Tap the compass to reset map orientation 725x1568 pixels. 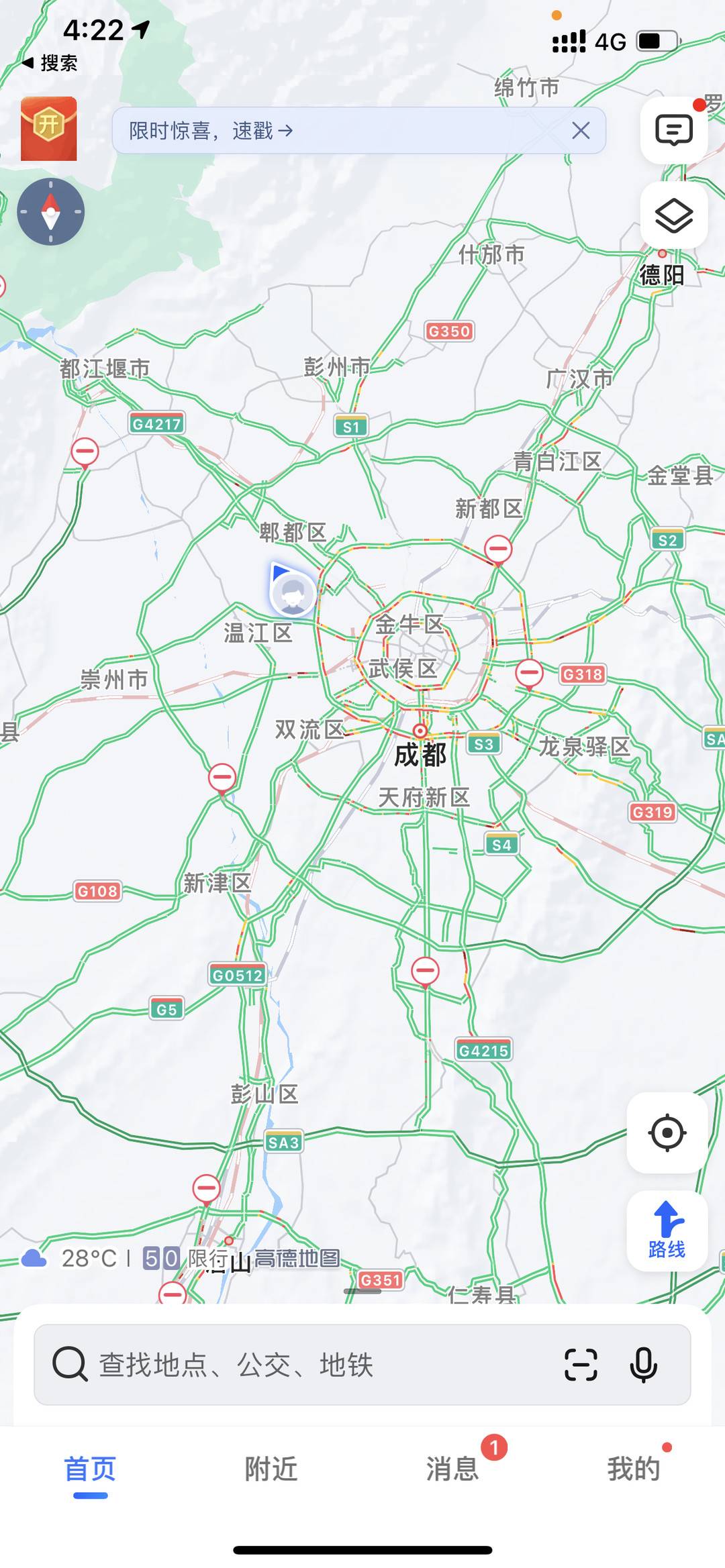[50, 210]
